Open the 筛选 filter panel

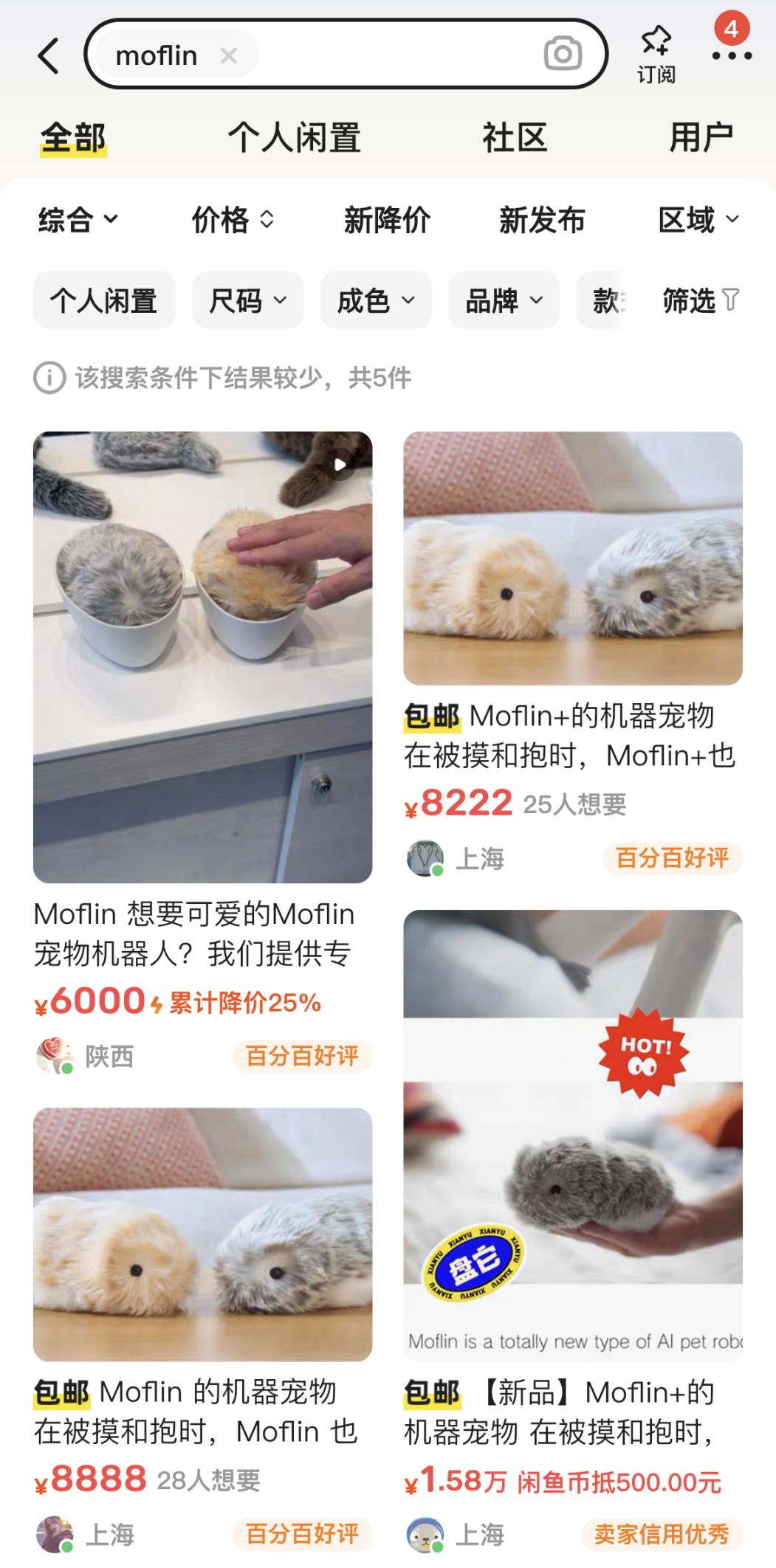pyautogui.click(x=700, y=300)
